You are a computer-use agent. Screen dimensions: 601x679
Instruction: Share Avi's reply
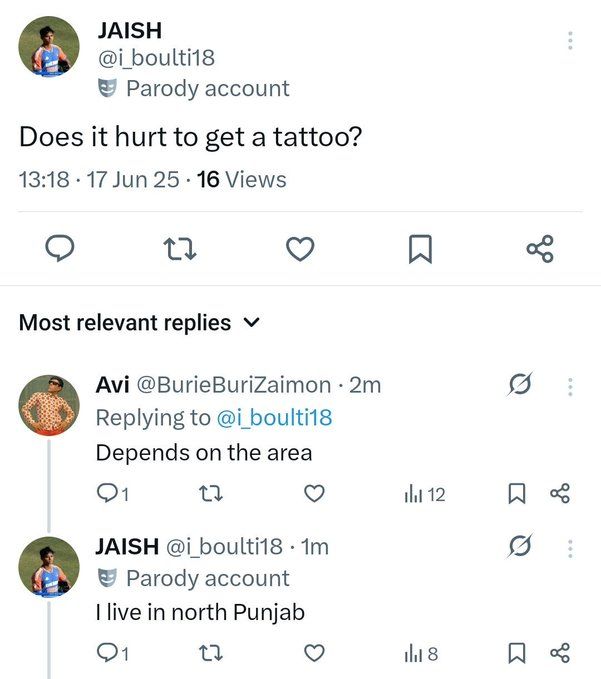point(560,493)
